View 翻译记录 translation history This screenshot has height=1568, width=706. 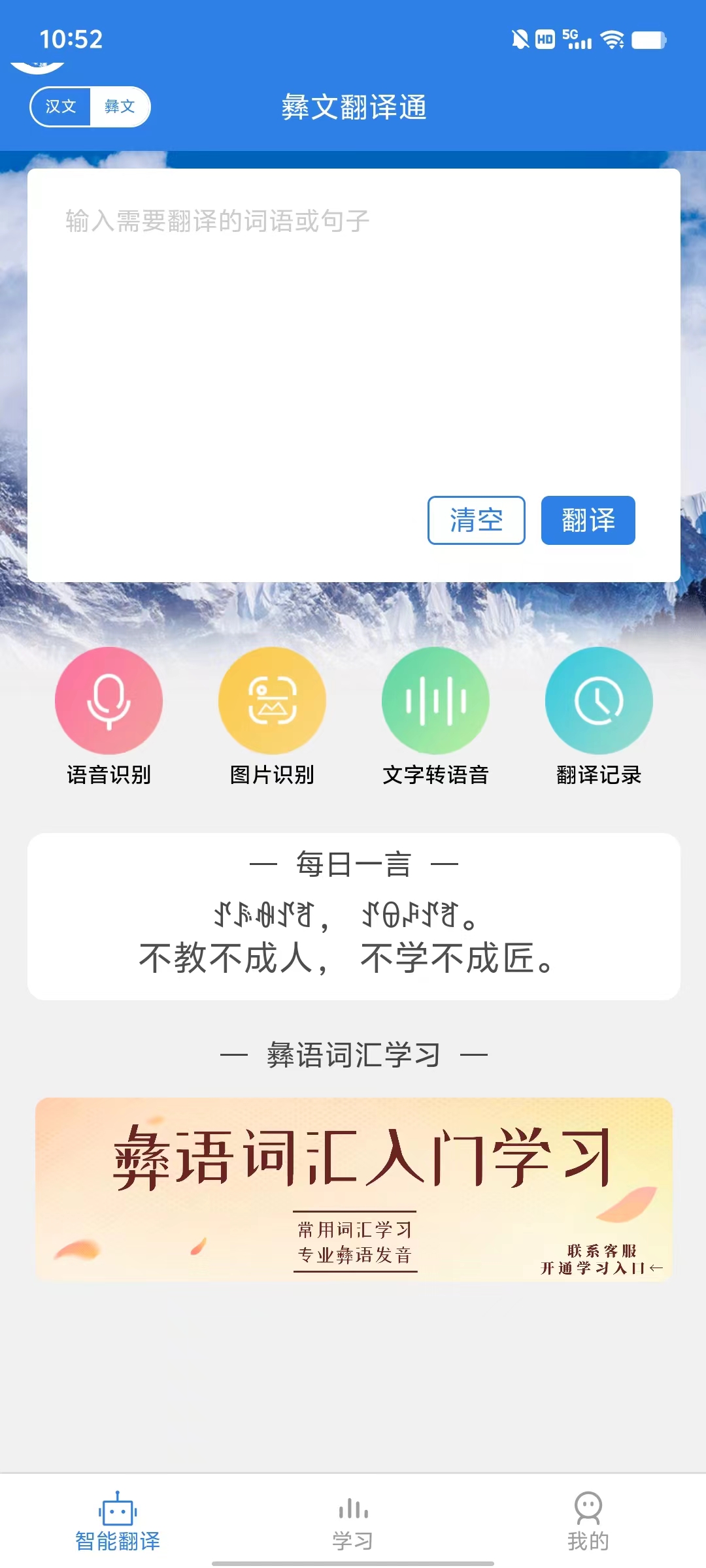(x=599, y=701)
